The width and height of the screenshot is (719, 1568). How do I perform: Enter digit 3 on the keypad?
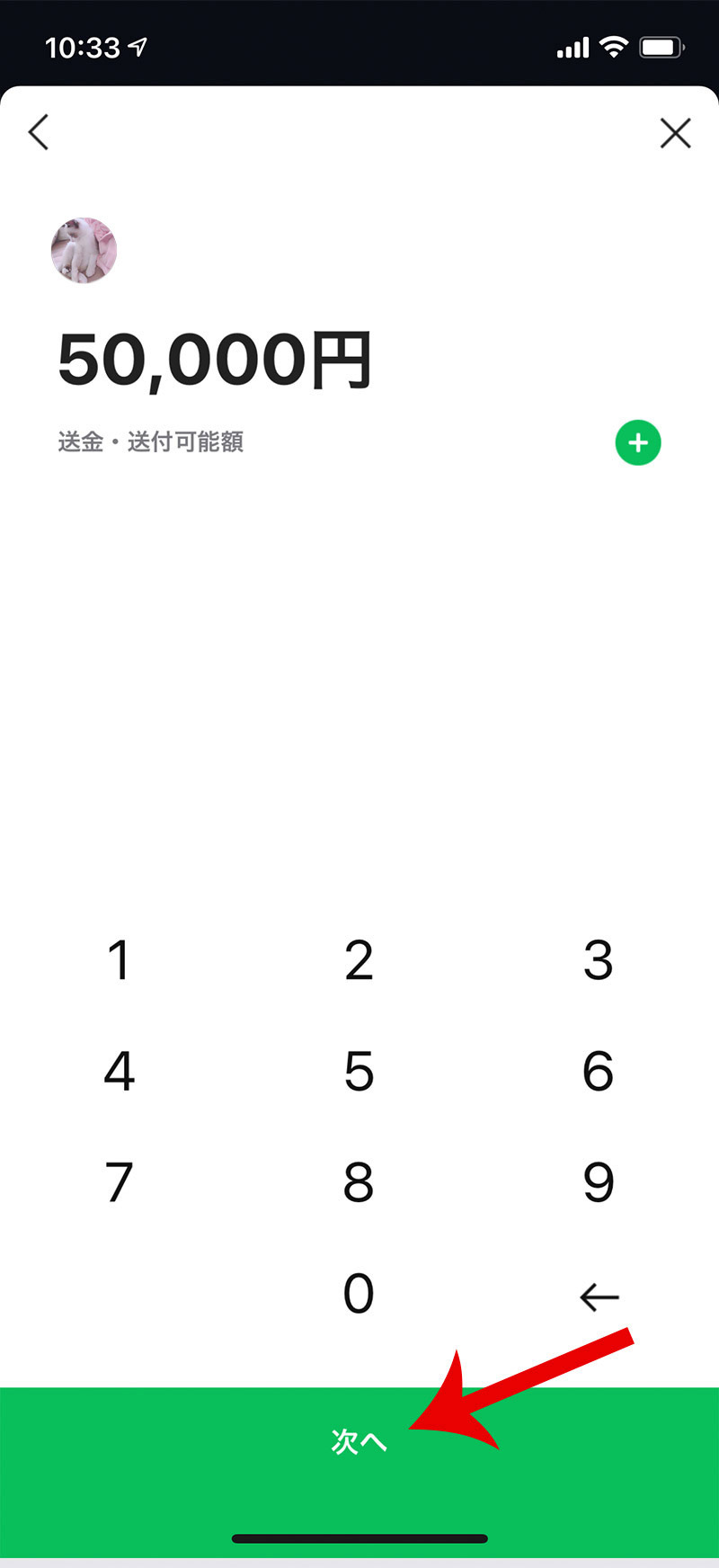point(598,960)
